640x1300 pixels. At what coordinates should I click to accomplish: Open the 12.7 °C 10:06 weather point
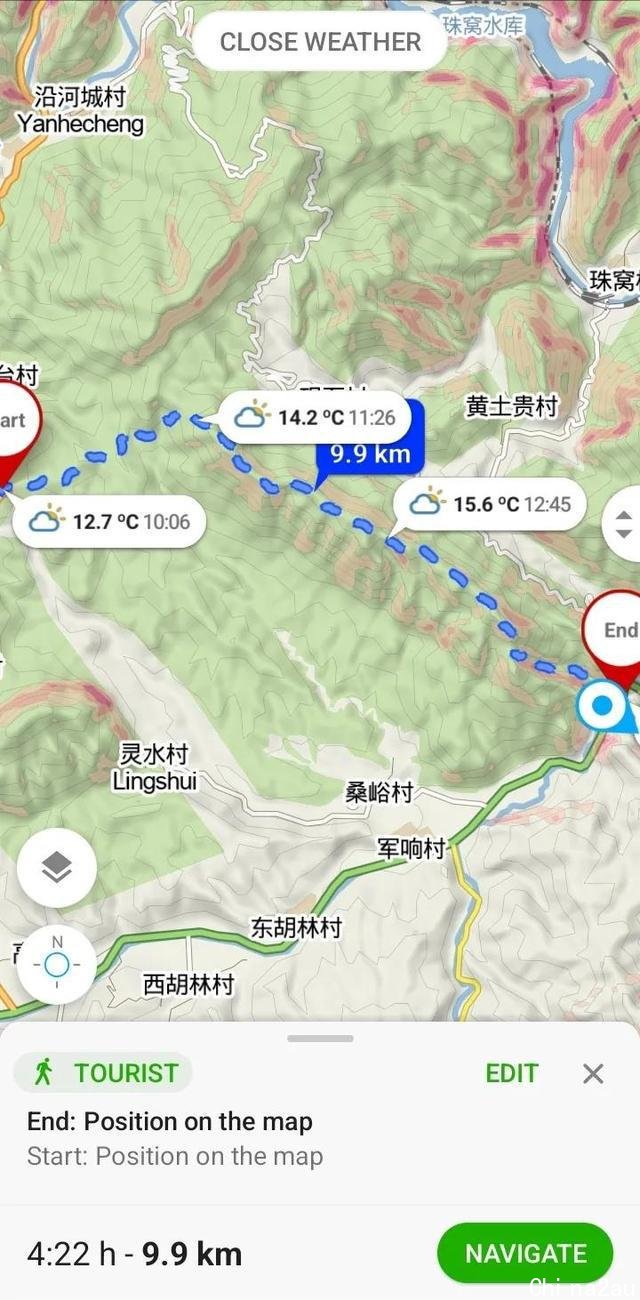pyautogui.click(x=110, y=521)
